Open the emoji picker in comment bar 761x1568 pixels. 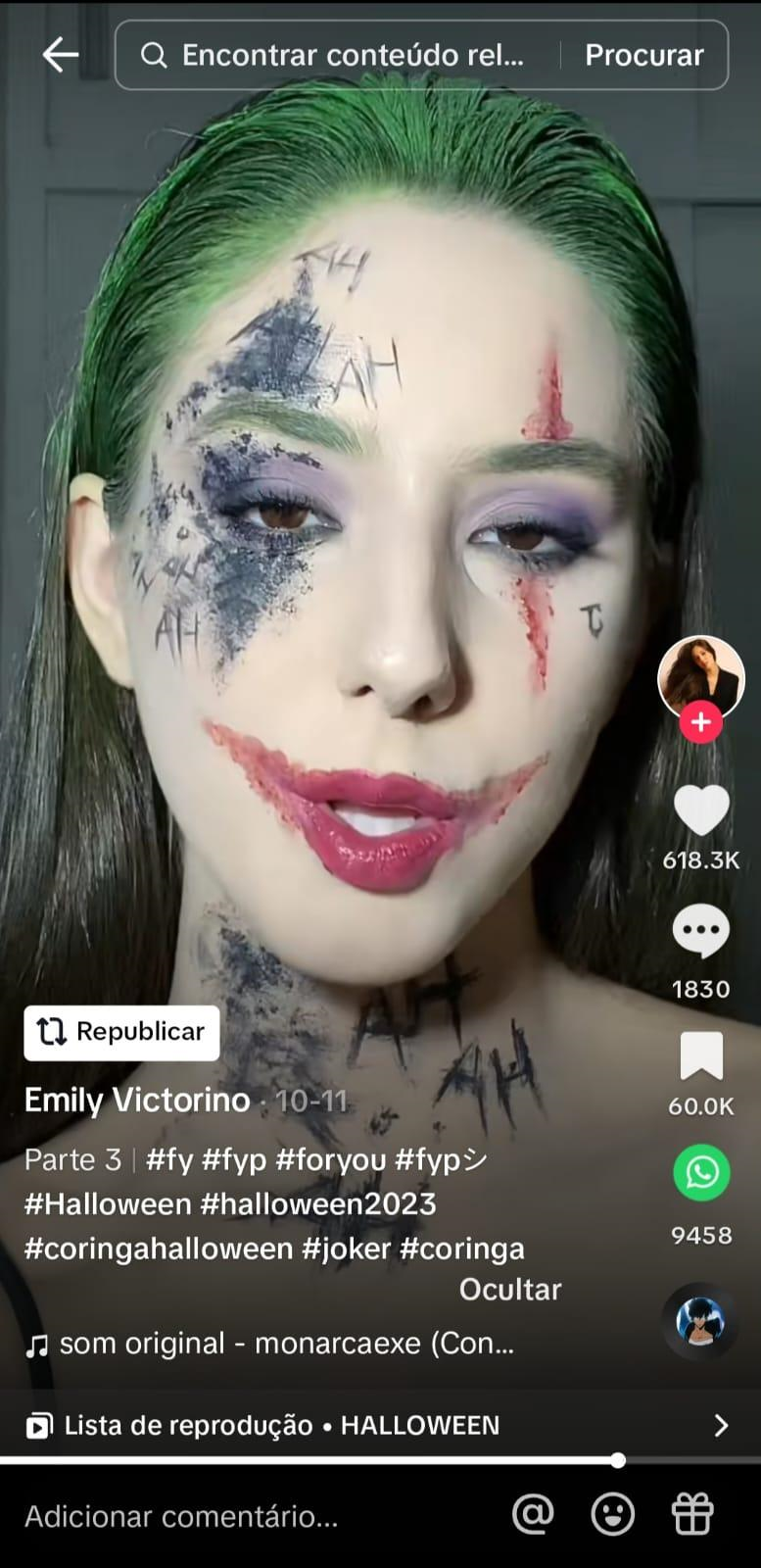[x=613, y=1514]
